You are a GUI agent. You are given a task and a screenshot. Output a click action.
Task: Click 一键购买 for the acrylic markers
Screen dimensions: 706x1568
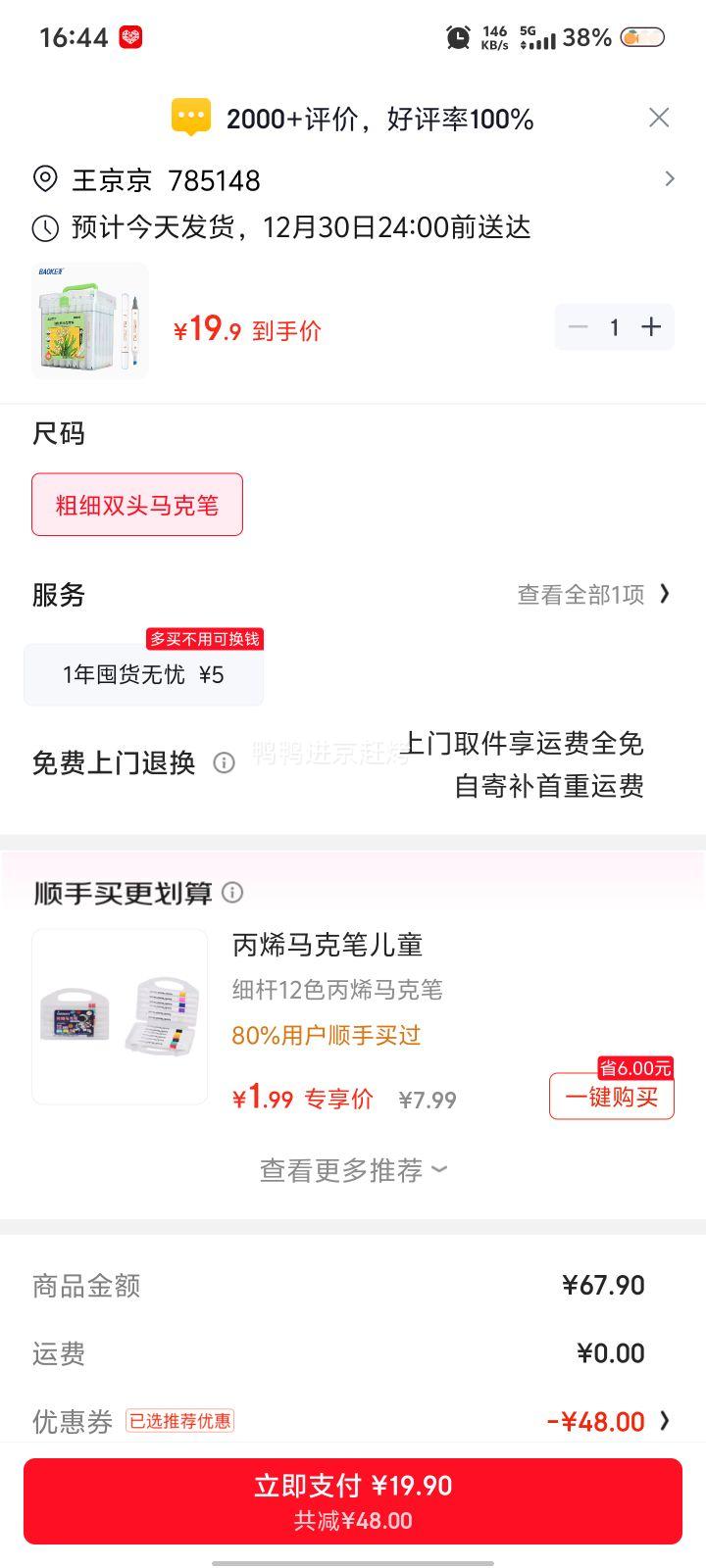[611, 1097]
